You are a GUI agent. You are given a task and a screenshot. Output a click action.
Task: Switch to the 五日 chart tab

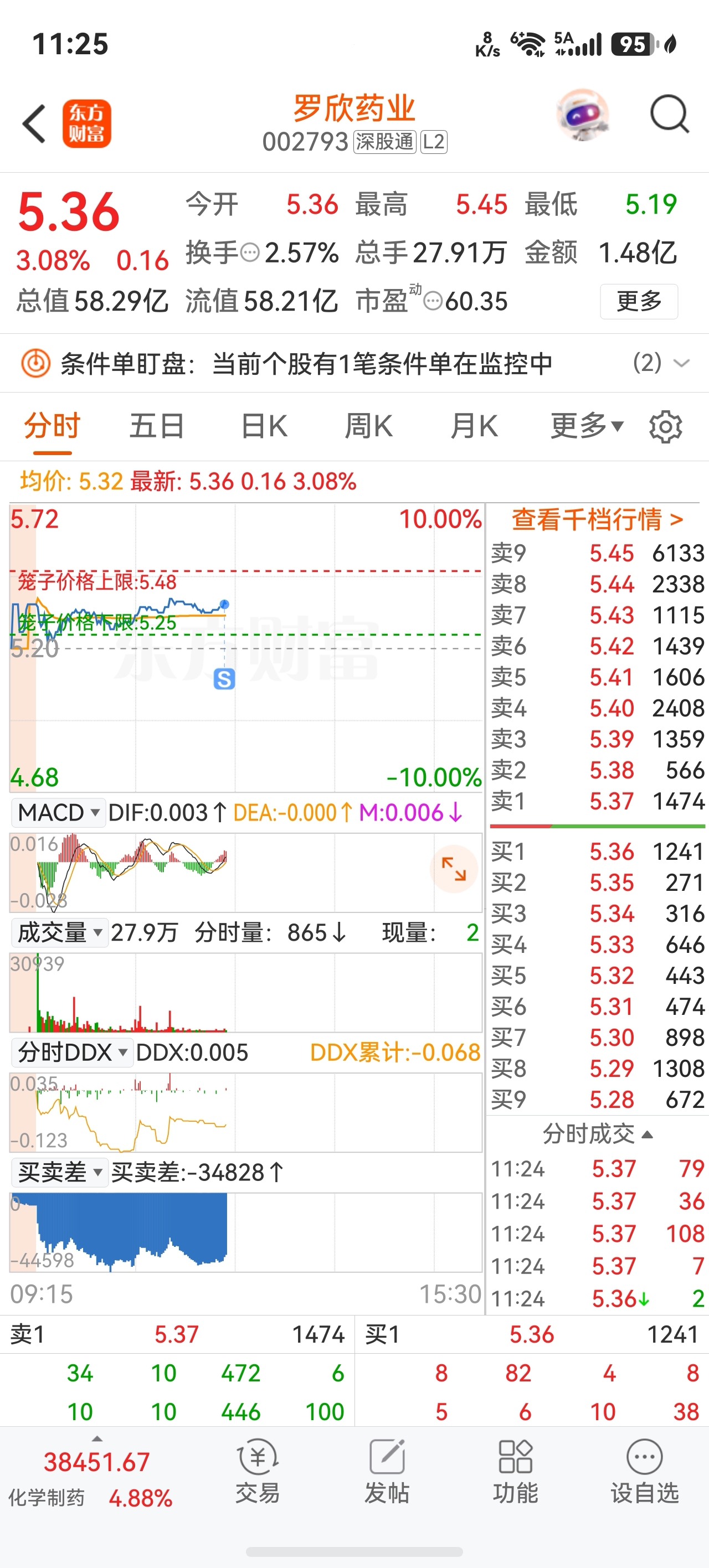tap(157, 425)
